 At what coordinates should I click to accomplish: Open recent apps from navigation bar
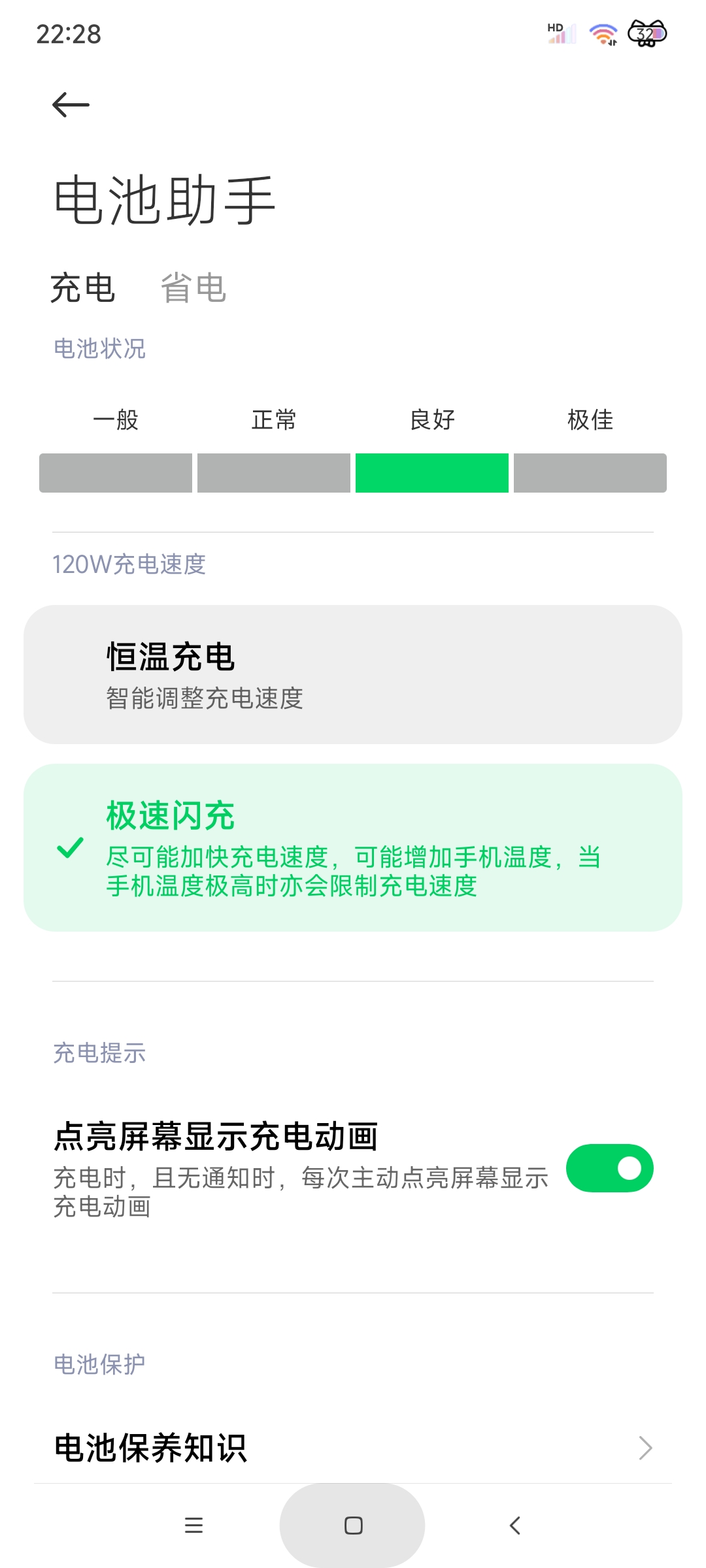pyautogui.click(x=193, y=1526)
